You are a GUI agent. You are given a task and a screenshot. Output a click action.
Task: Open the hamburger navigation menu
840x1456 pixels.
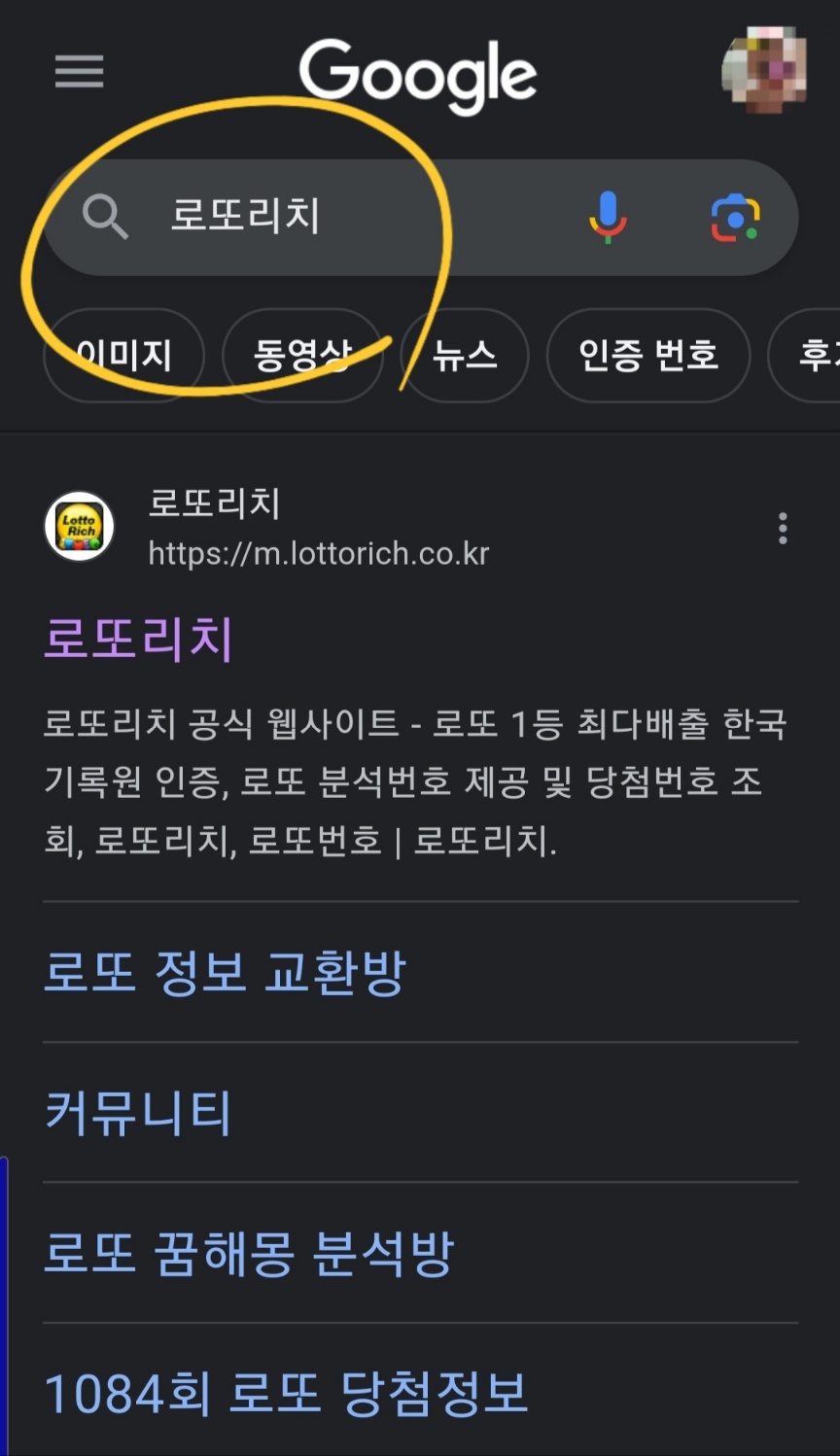click(x=79, y=71)
